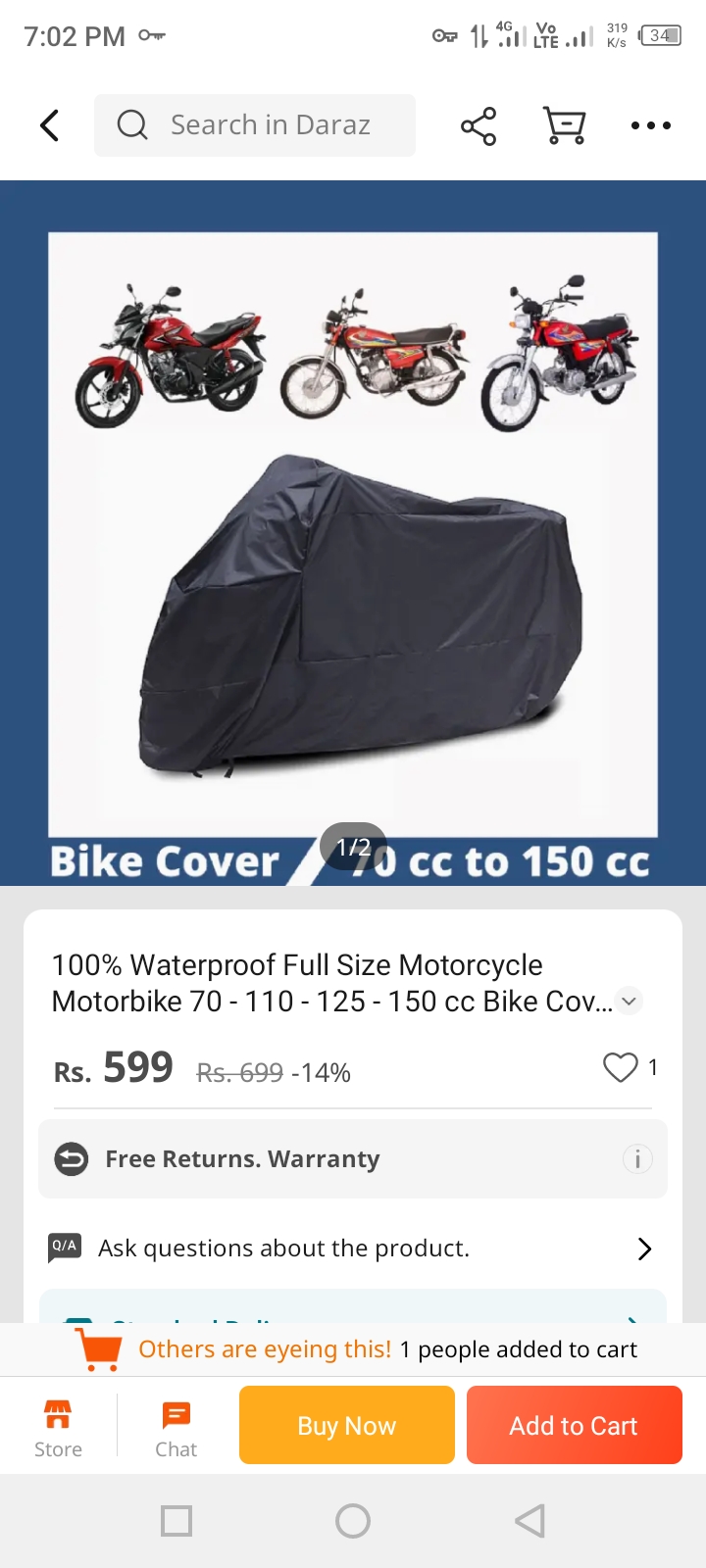
Task: Expand the full product title
Action: [630, 1002]
